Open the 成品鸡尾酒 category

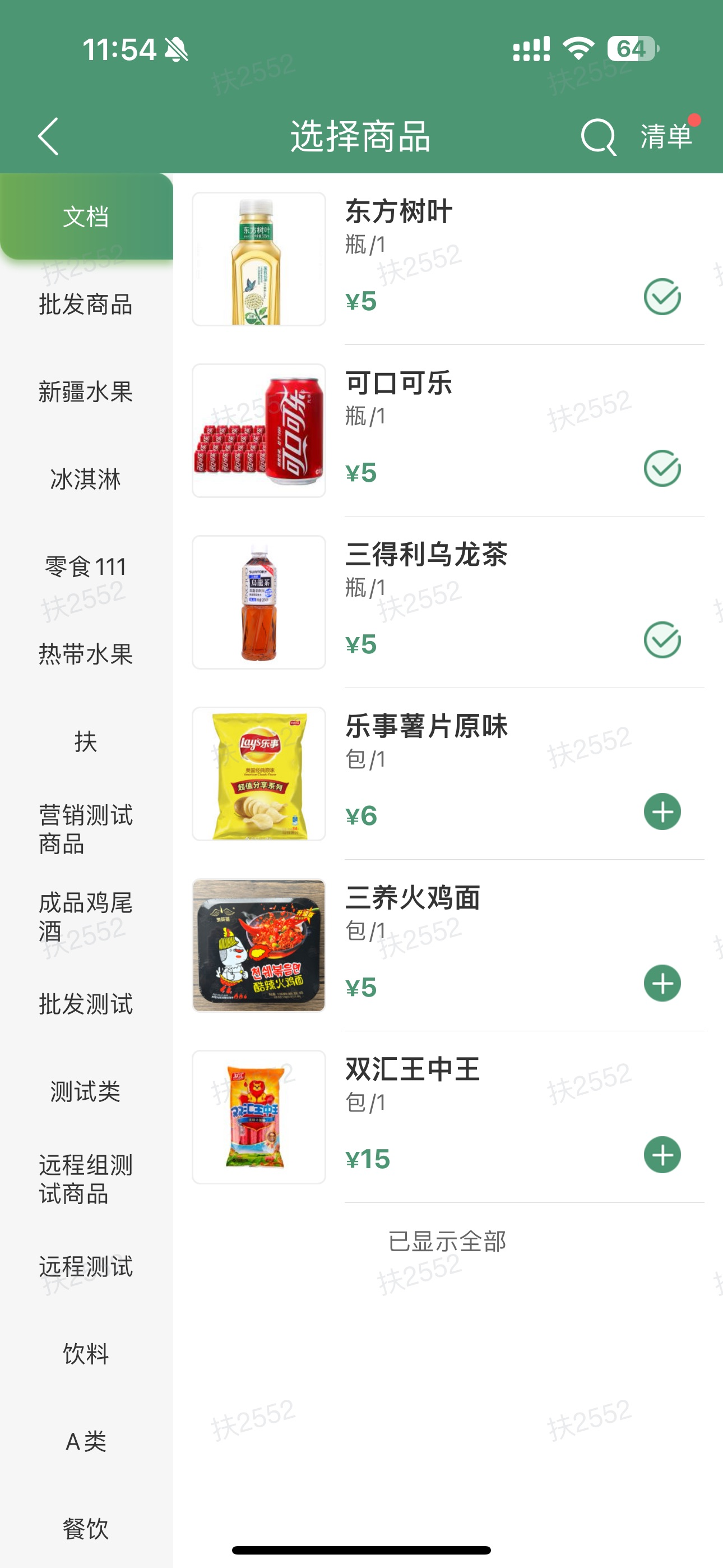coord(86,917)
